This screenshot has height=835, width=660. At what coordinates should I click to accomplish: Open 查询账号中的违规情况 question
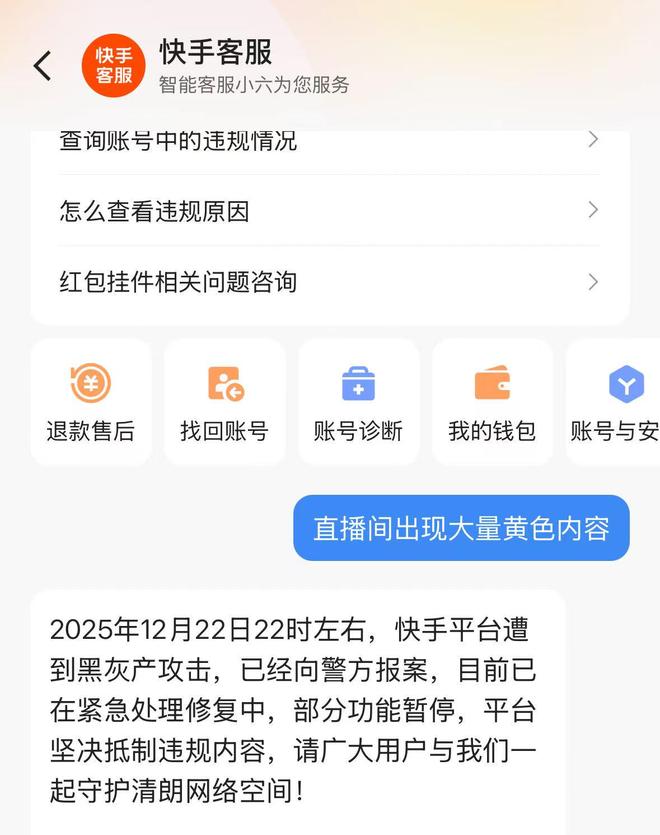(329, 142)
